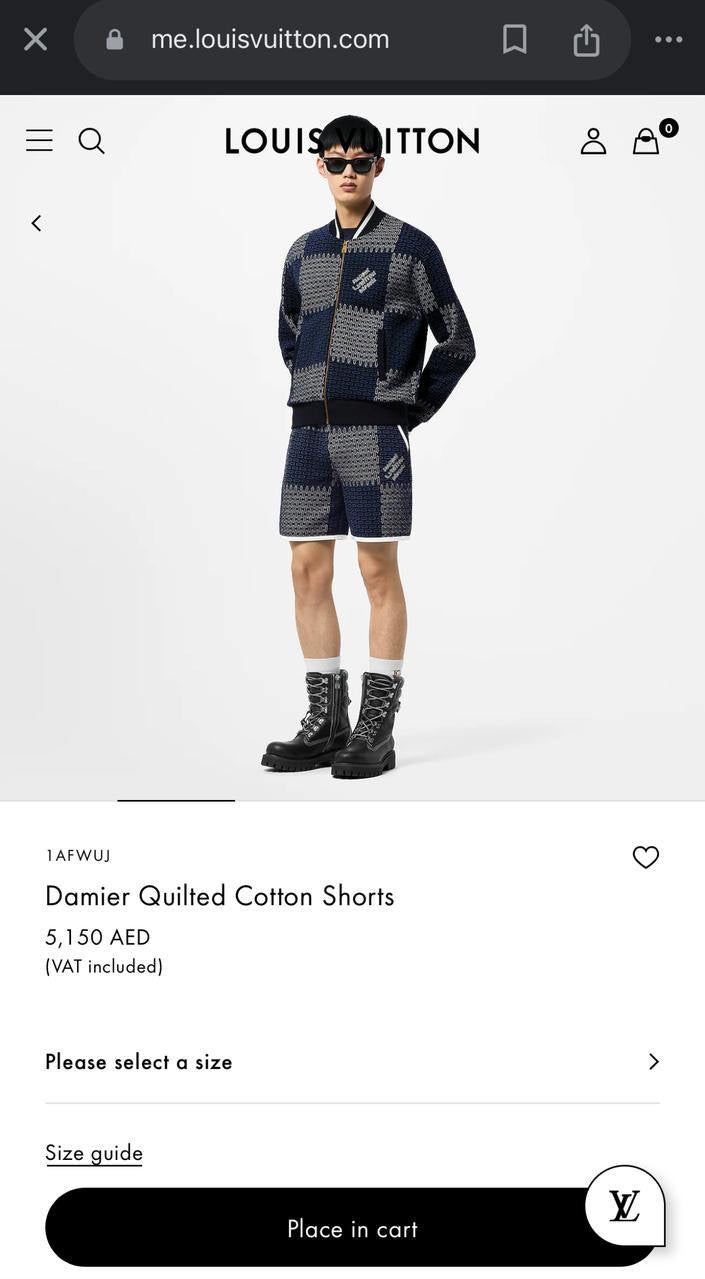Open the floating LV assistant button
The height and width of the screenshot is (1279, 705).
coord(624,1206)
